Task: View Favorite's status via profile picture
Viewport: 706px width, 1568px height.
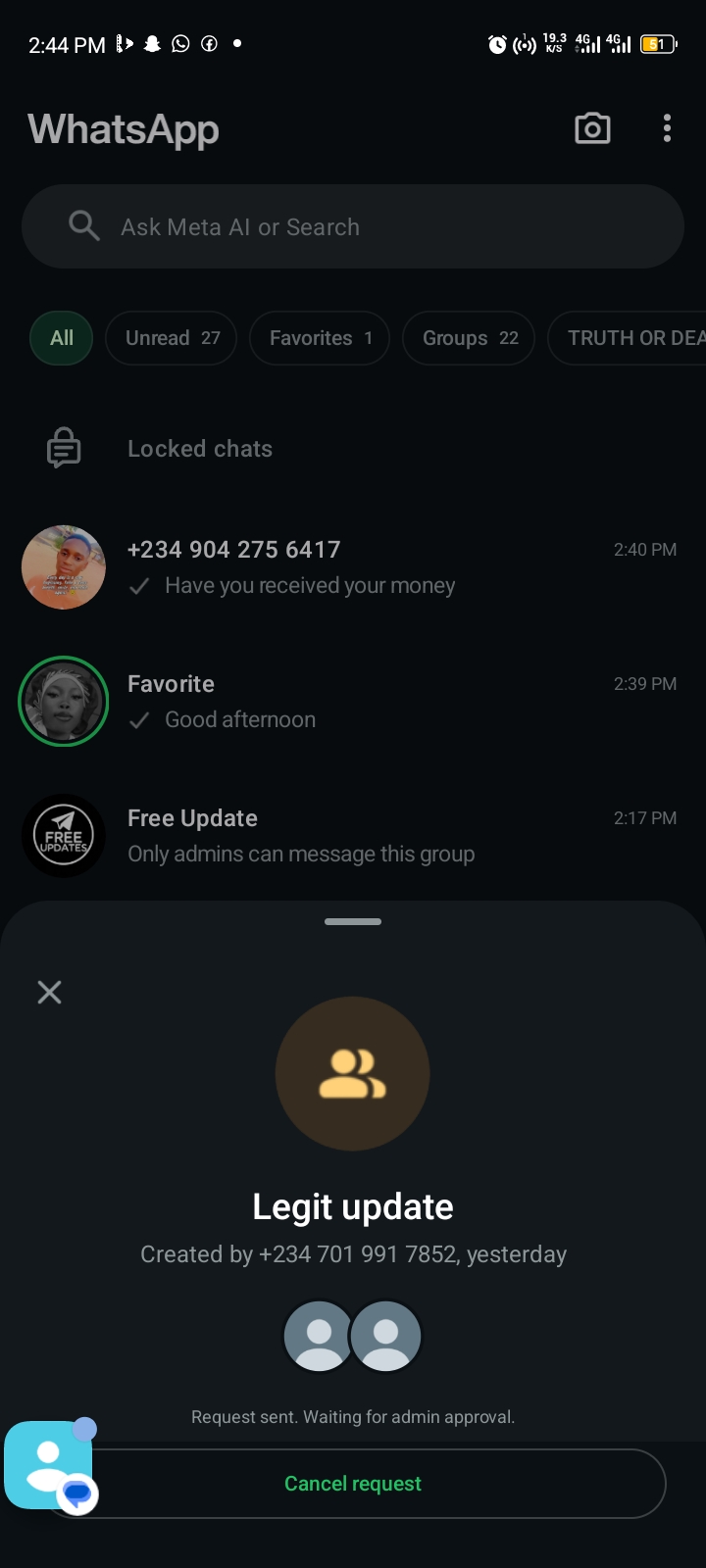Action: [64, 701]
